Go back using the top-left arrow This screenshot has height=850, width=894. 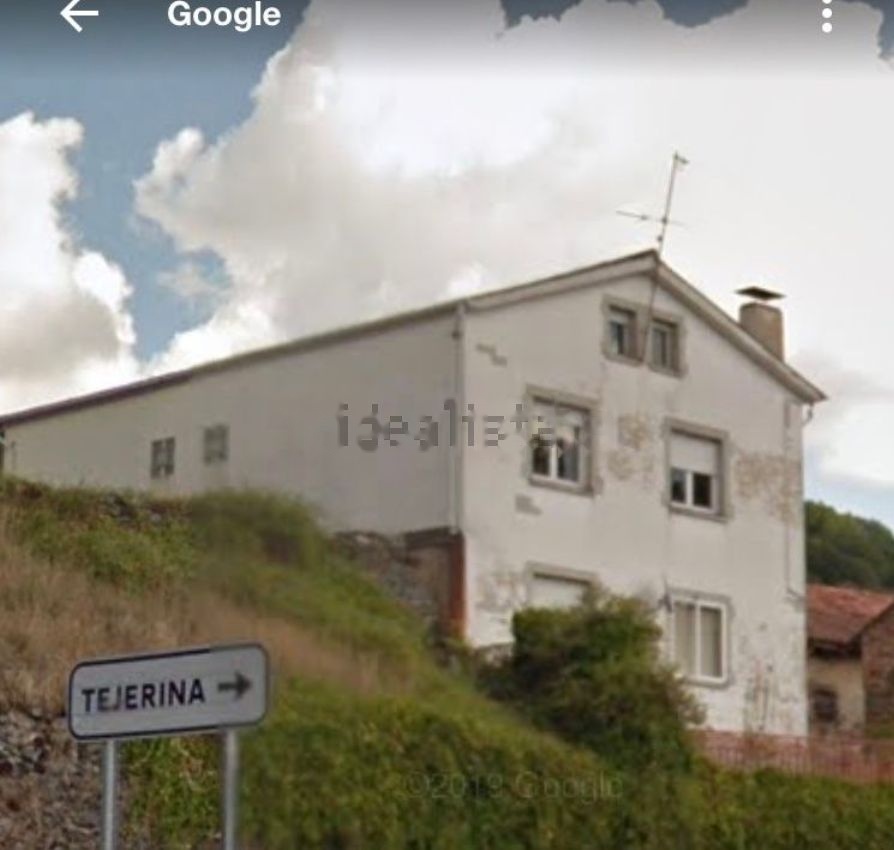pyautogui.click(x=79, y=15)
